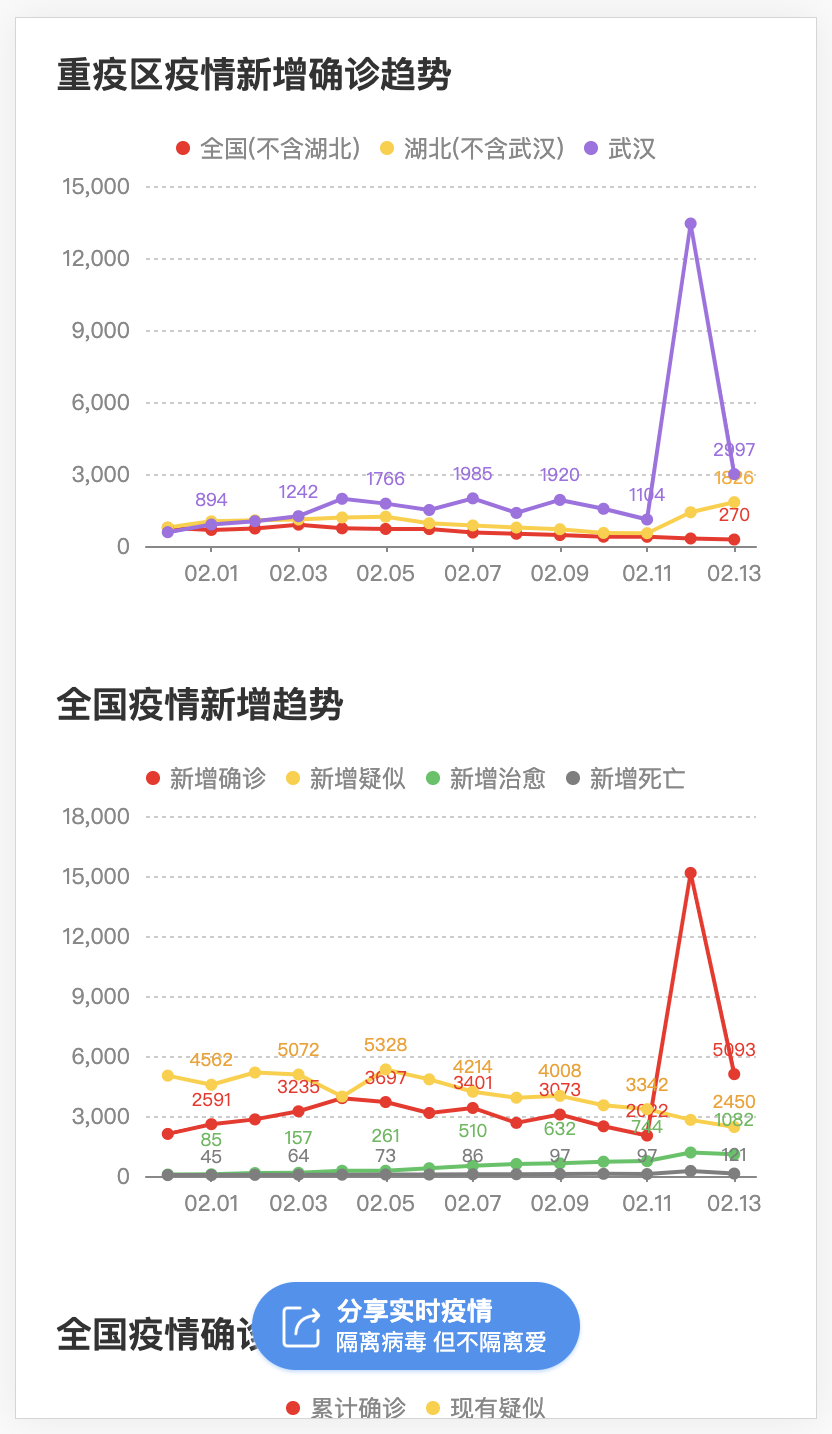Toggle 新增疑似 legend item
The image size is (832, 1434).
(x=347, y=779)
